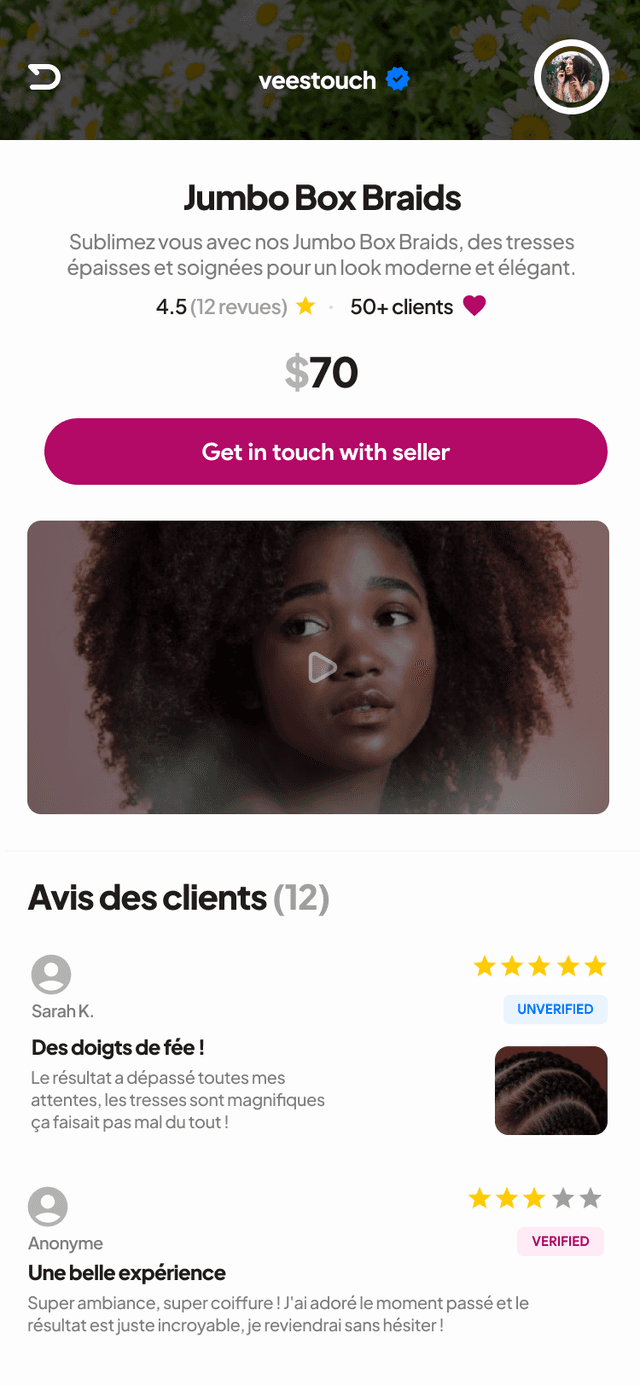Tap Get in touch with seller
Screen dimensions: 640x1386
pyautogui.click(x=326, y=452)
